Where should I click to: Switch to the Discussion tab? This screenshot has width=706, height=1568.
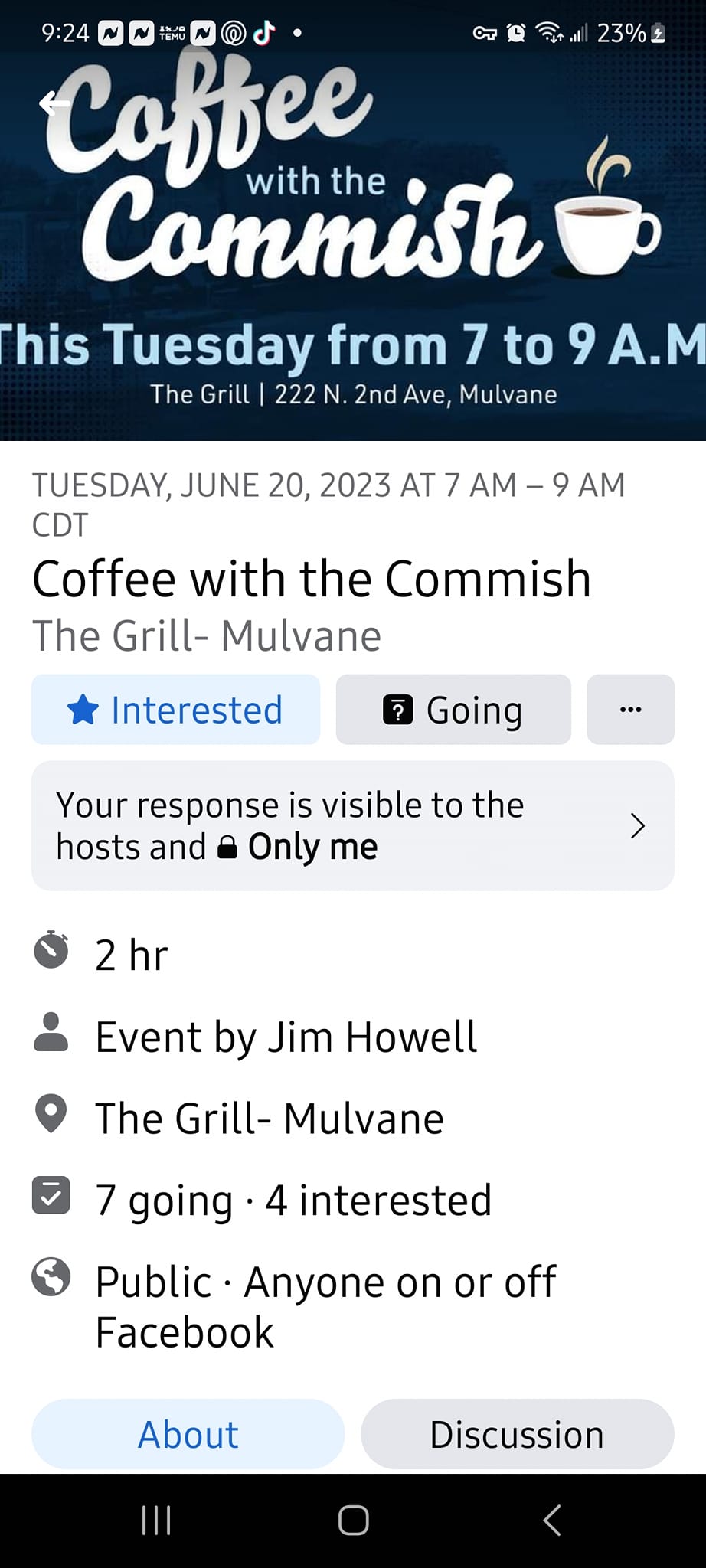click(x=517, y=1434)
